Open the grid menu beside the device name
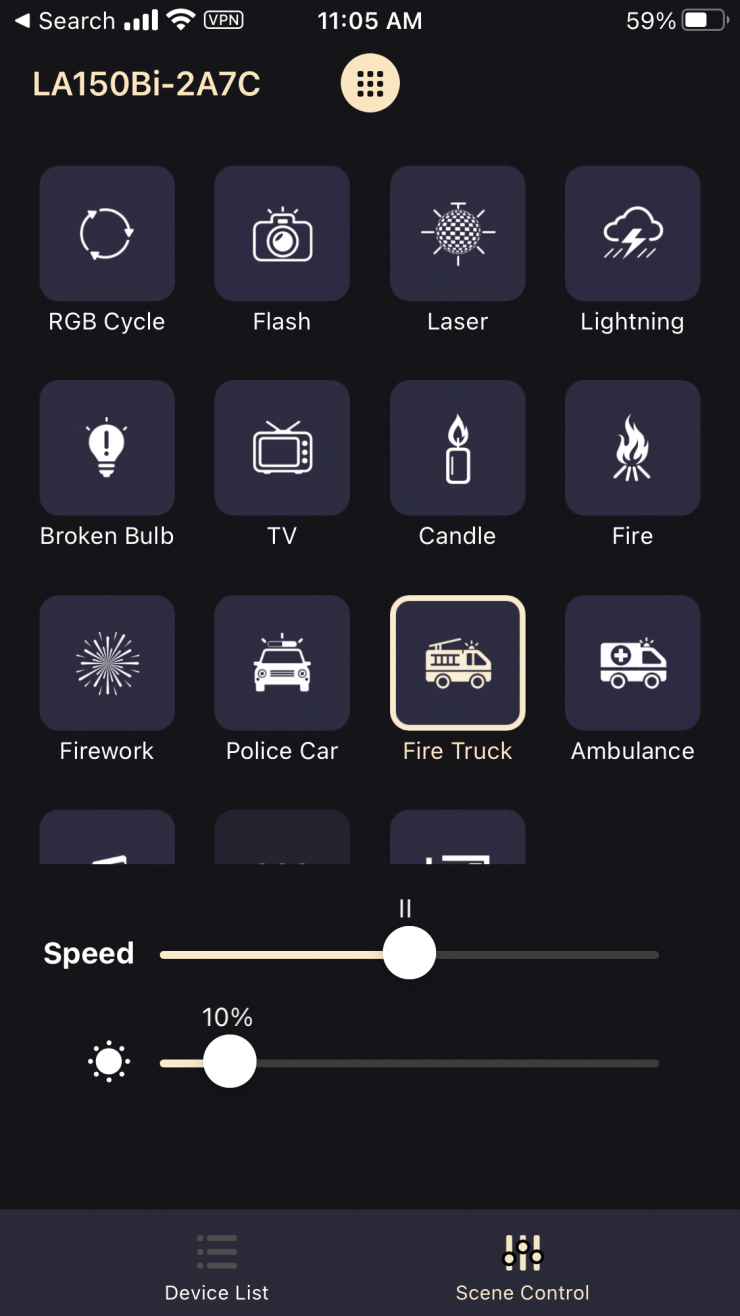Image resolution: width=740 pixels, height=1316 pixels. 370,83
